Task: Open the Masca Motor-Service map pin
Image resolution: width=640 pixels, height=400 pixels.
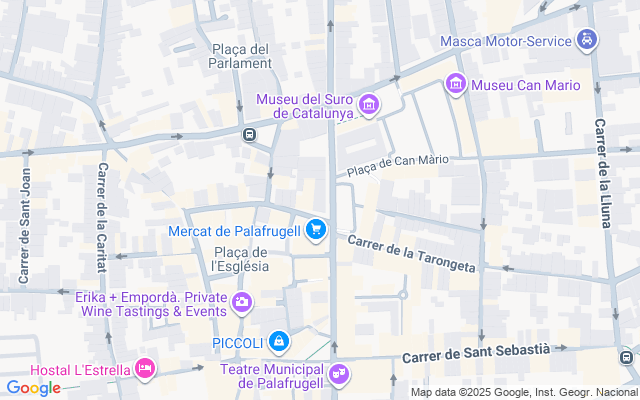Action: pyautogui.click(x=588, y=41)
